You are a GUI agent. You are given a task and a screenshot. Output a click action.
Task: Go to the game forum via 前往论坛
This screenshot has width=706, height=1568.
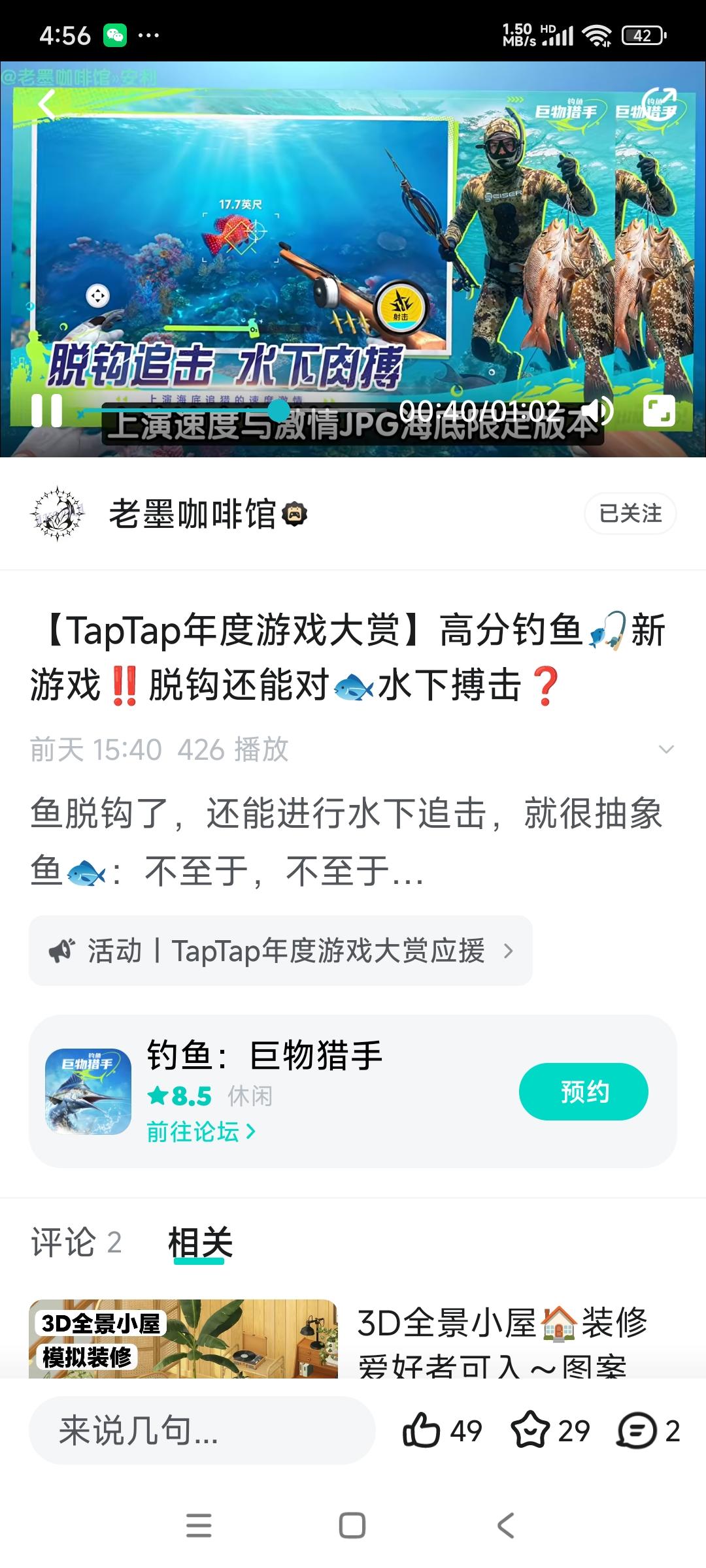point(201,1132)
